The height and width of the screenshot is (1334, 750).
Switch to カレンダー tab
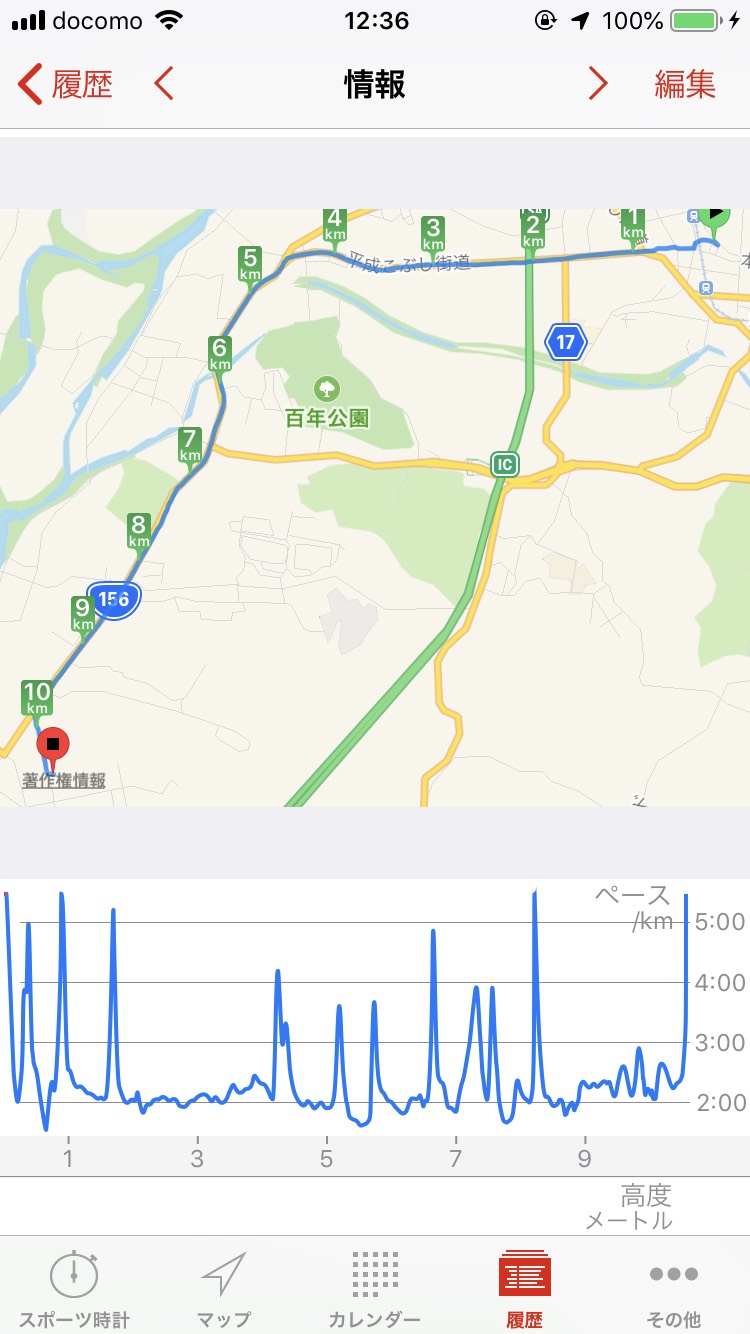[374, 1290]
